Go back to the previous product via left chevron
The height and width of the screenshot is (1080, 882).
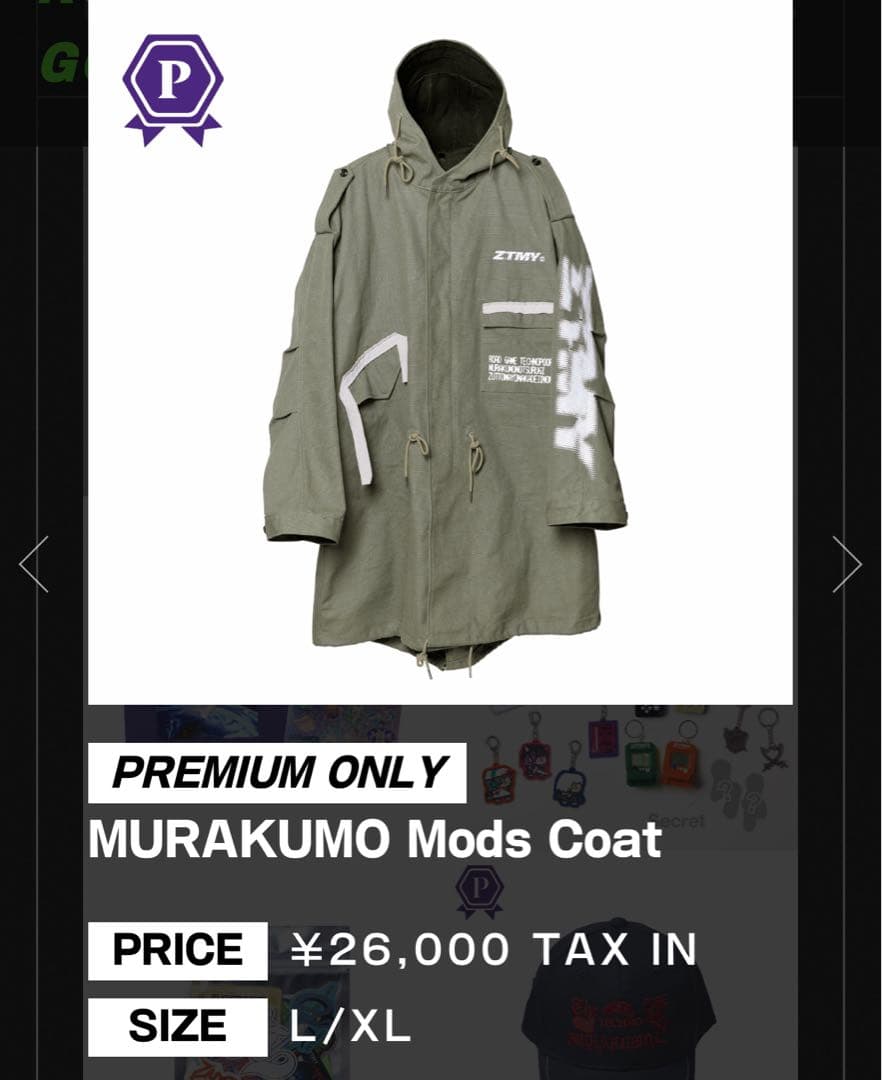pos(31,566)
